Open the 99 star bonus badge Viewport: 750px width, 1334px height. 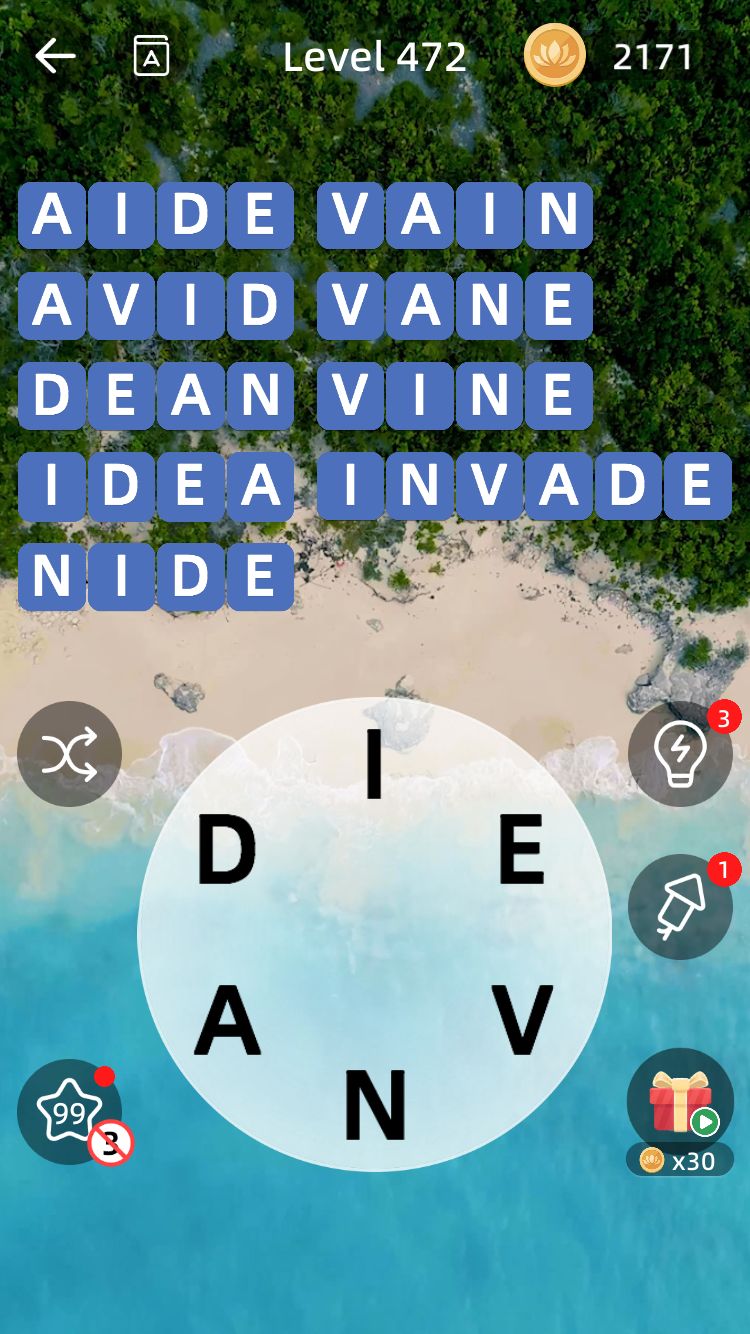[x=69, y=1112]
